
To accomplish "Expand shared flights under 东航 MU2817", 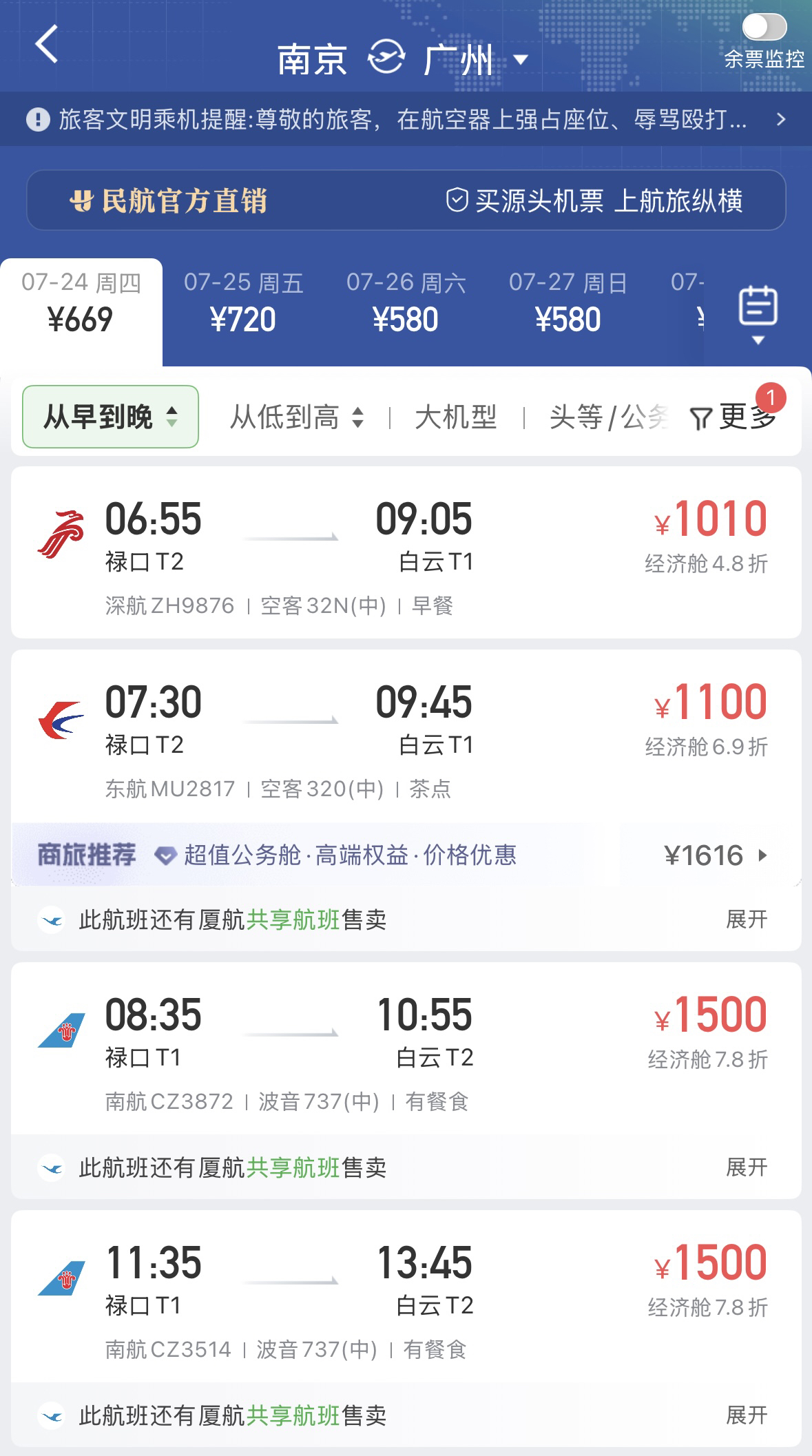I will point(747,919).
